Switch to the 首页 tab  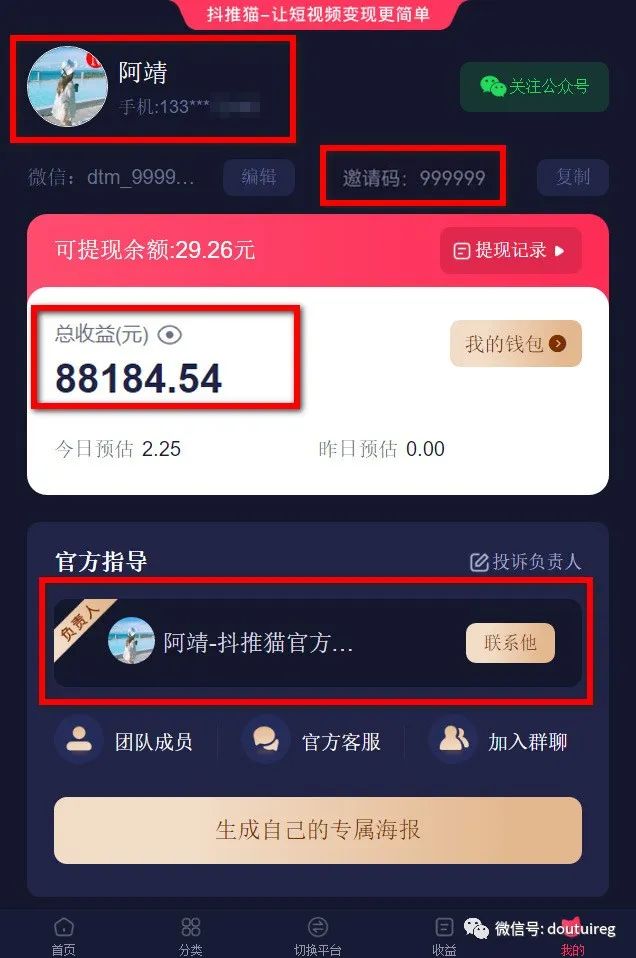click(x=64, y=936)
